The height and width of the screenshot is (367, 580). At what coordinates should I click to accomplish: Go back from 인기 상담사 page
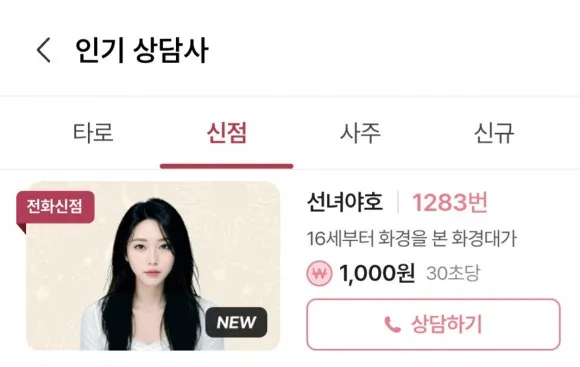click(x=44, y=50)
